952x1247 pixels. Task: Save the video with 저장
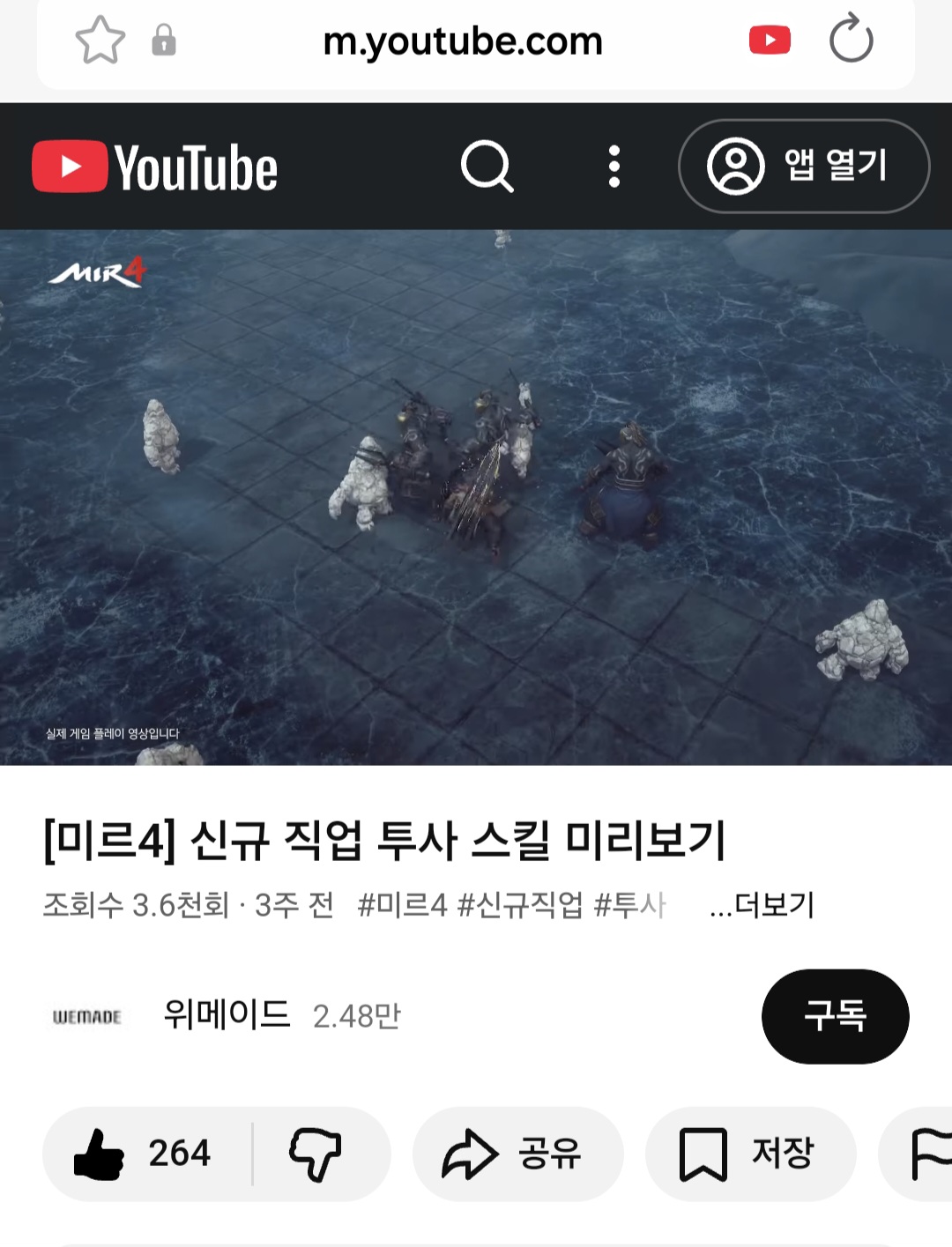[x=750, y=1154]
